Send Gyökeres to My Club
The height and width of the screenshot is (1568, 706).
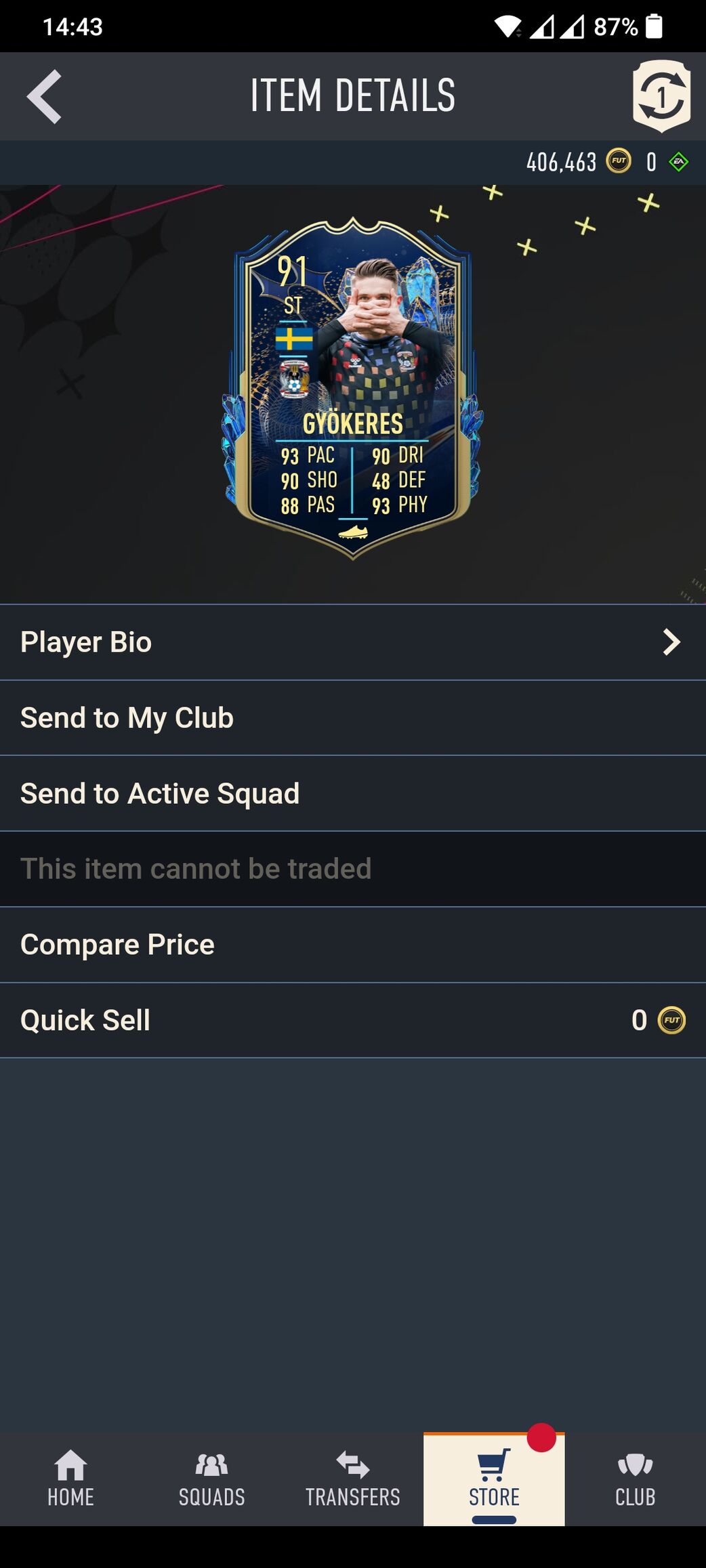(x=352, y=718)
